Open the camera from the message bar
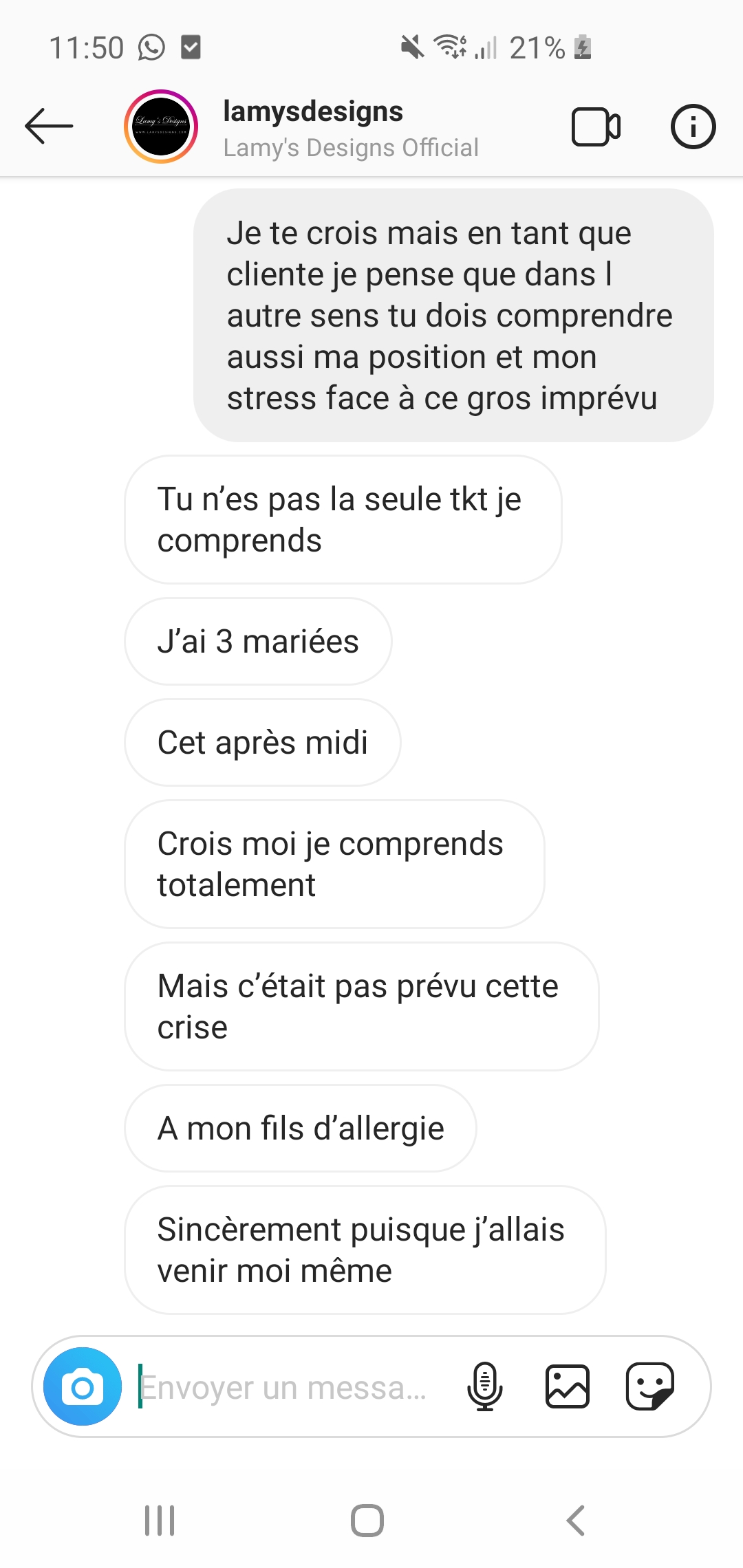Screen dimensions: 743x1568 click(x=83, y=1386)
